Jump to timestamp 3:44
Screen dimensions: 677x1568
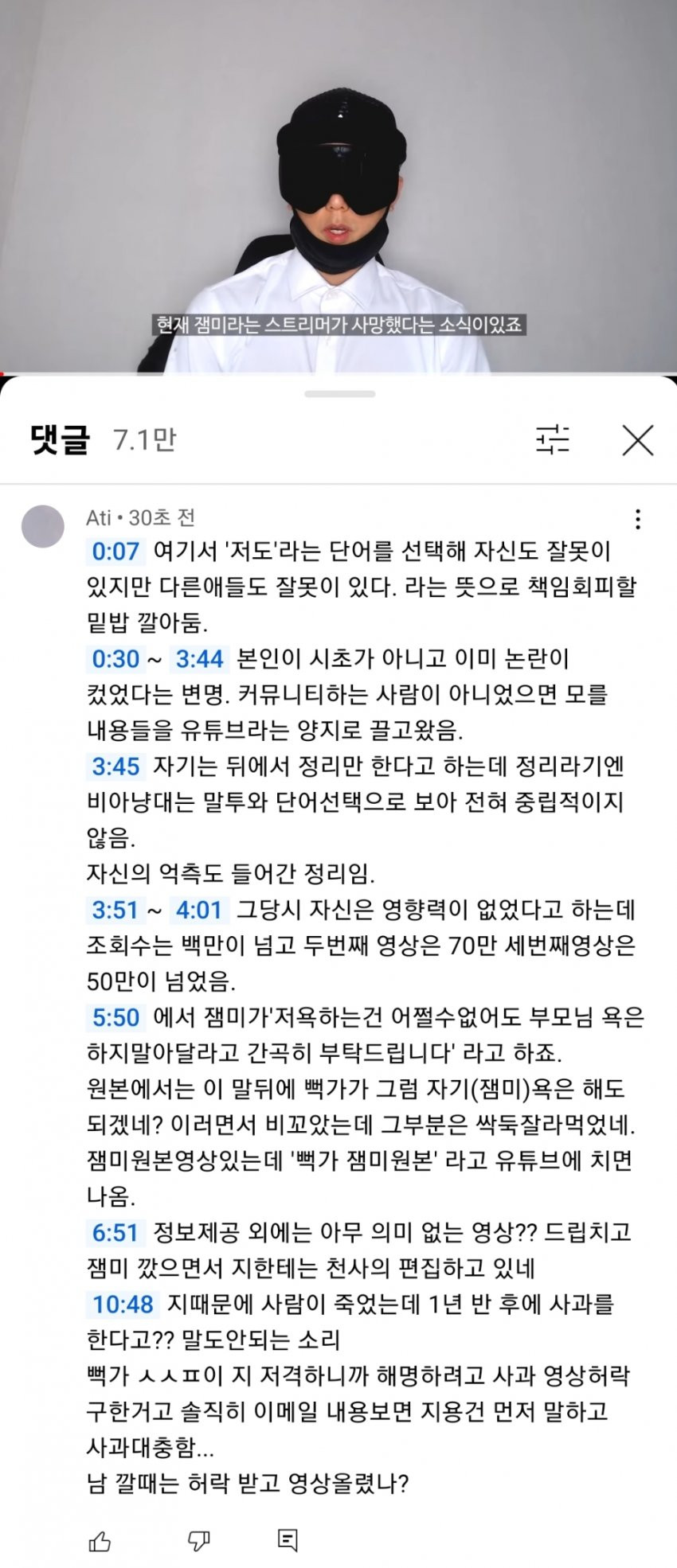click(x=199, y=659)
